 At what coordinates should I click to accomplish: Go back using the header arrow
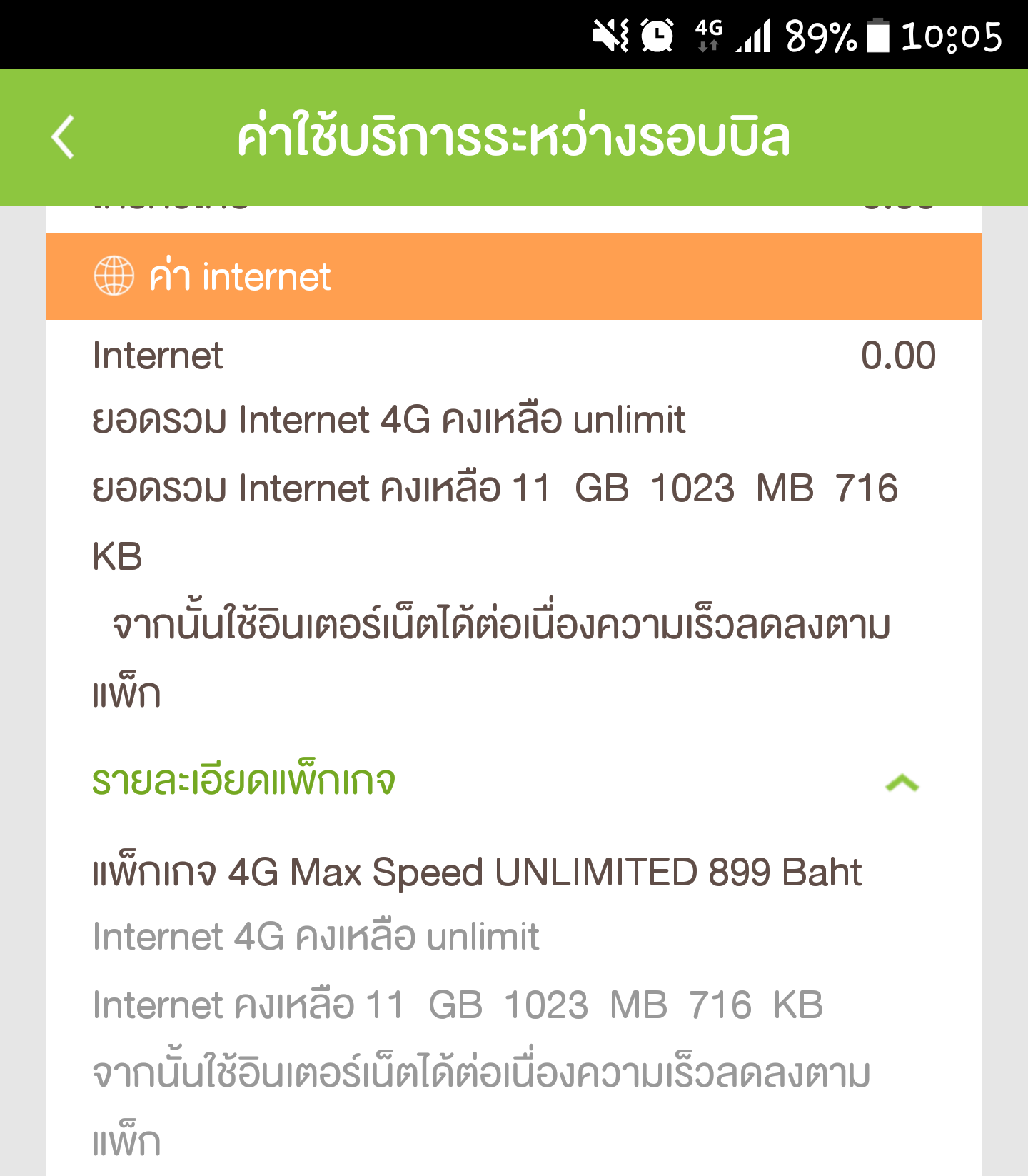pos(63,136)
